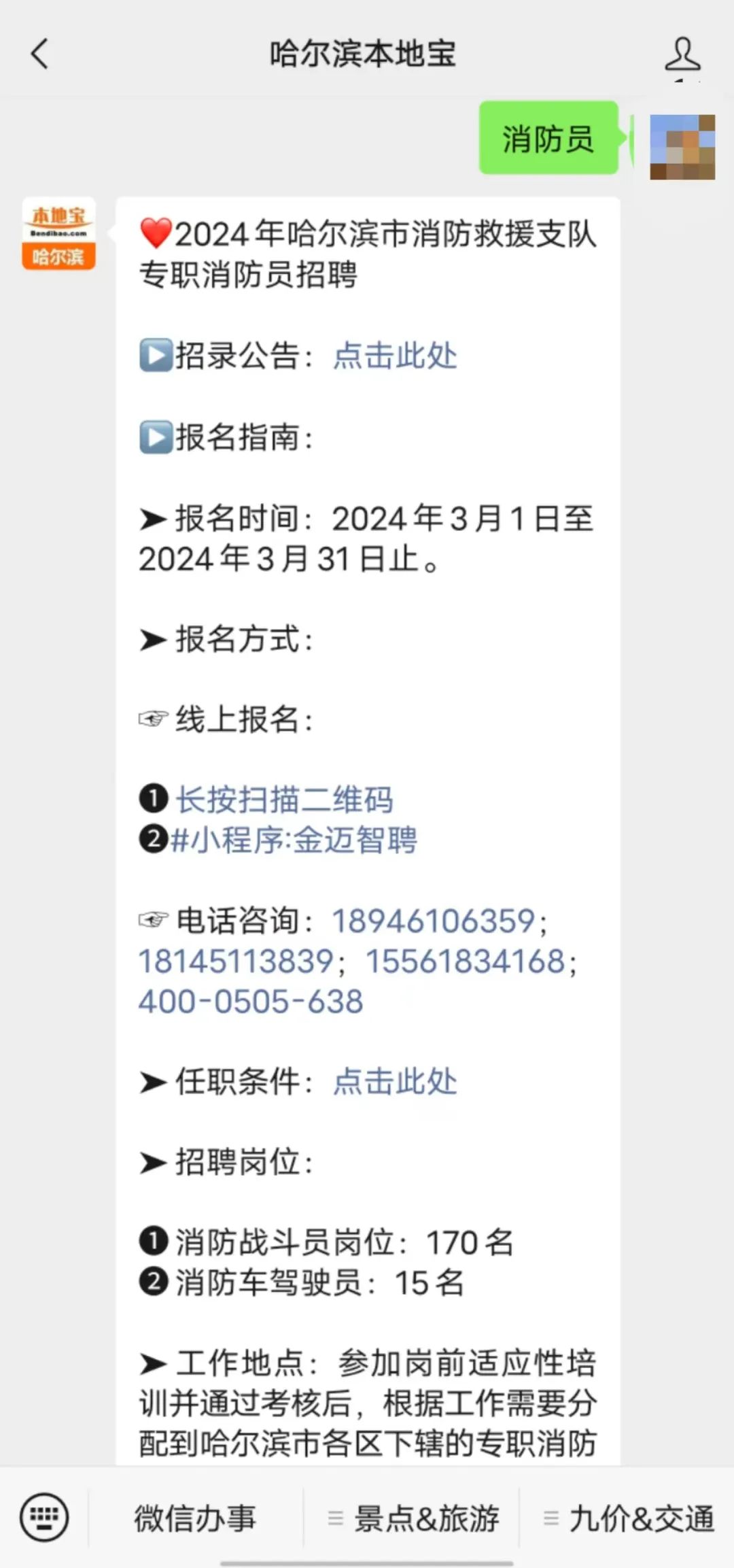
Task: Call phone number 18946106359
Action: [x=433, y=921]
